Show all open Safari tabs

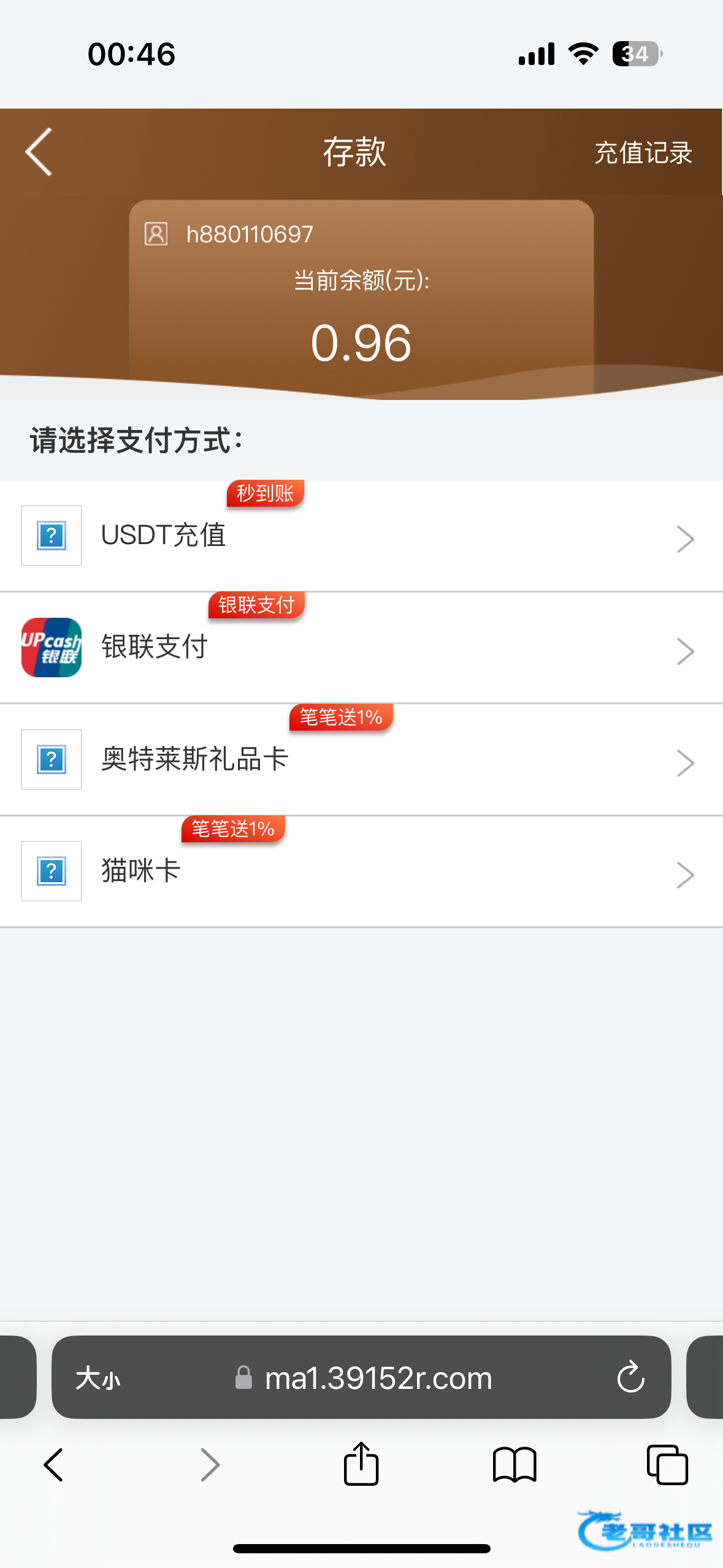[x=667, y=1465]
